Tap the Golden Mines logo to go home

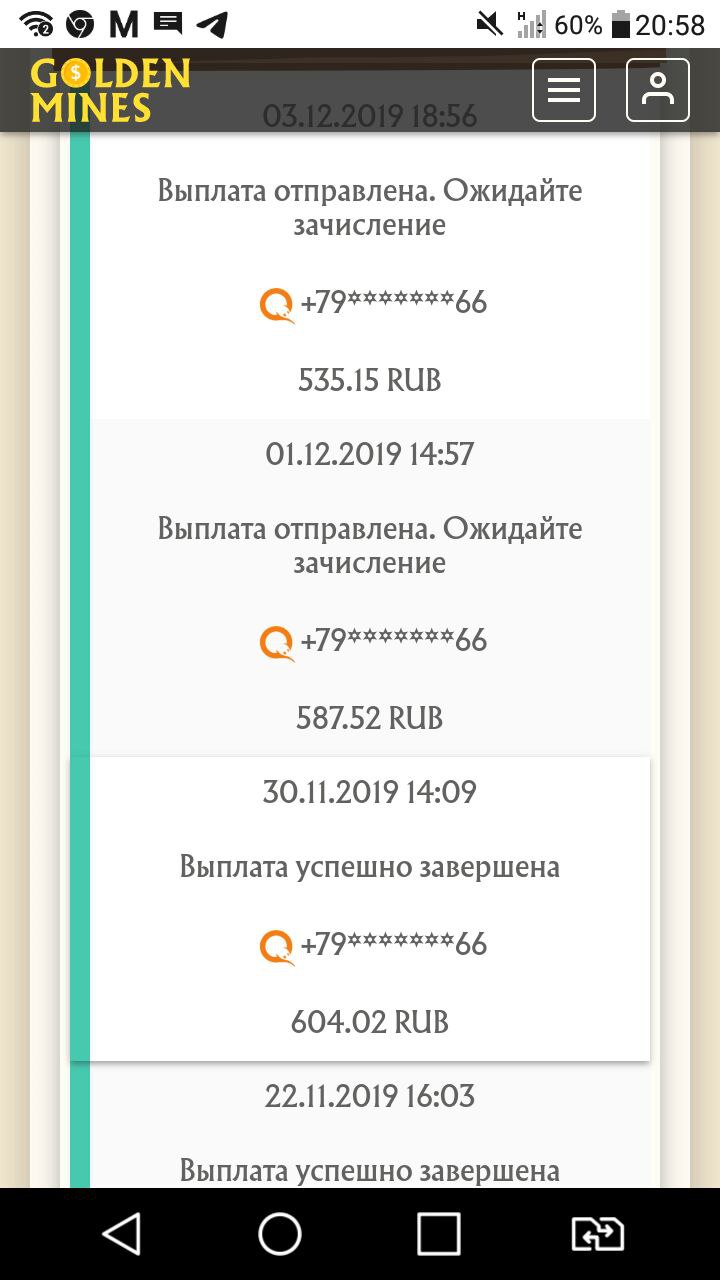coord(110,90)
